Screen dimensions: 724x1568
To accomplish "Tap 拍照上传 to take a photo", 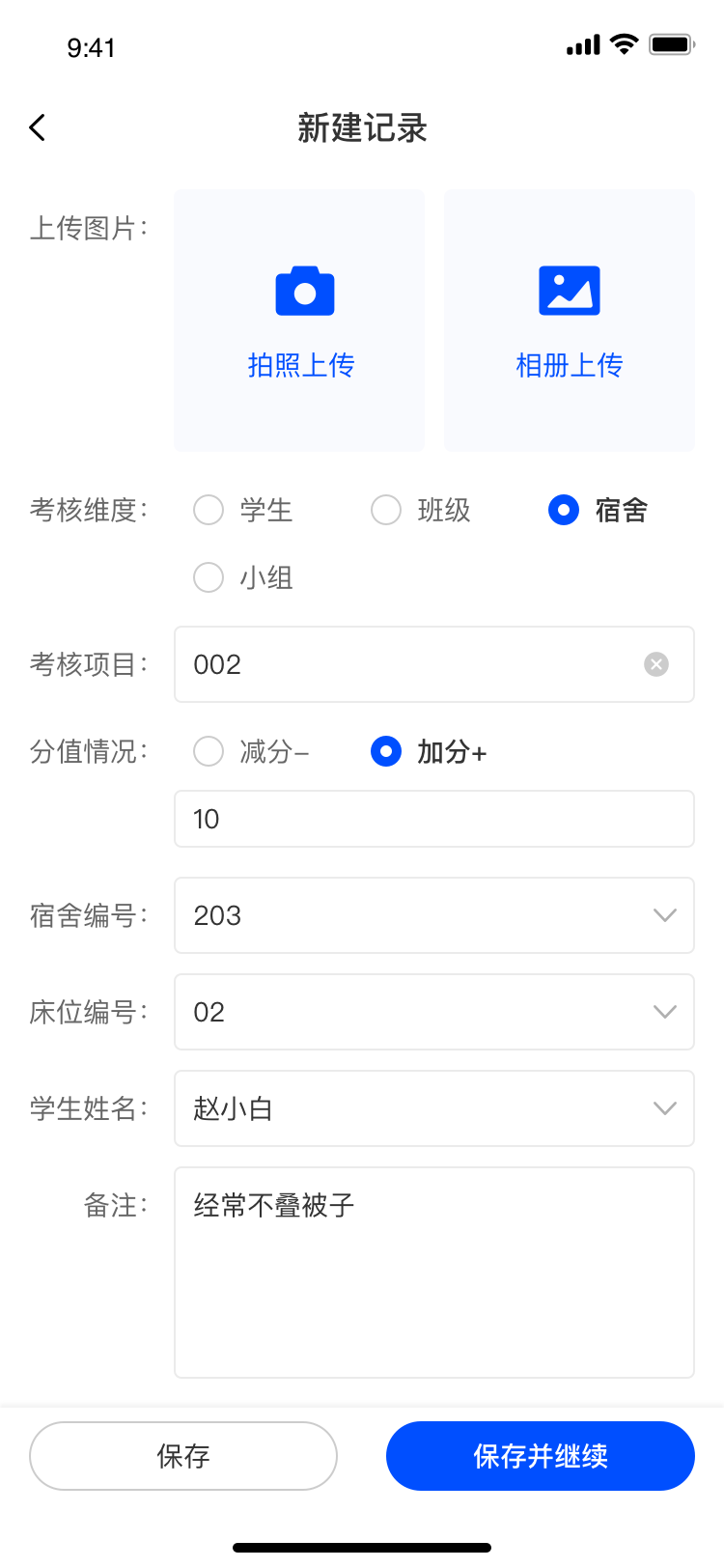I will pyautogui.click(x=299, y=321).
